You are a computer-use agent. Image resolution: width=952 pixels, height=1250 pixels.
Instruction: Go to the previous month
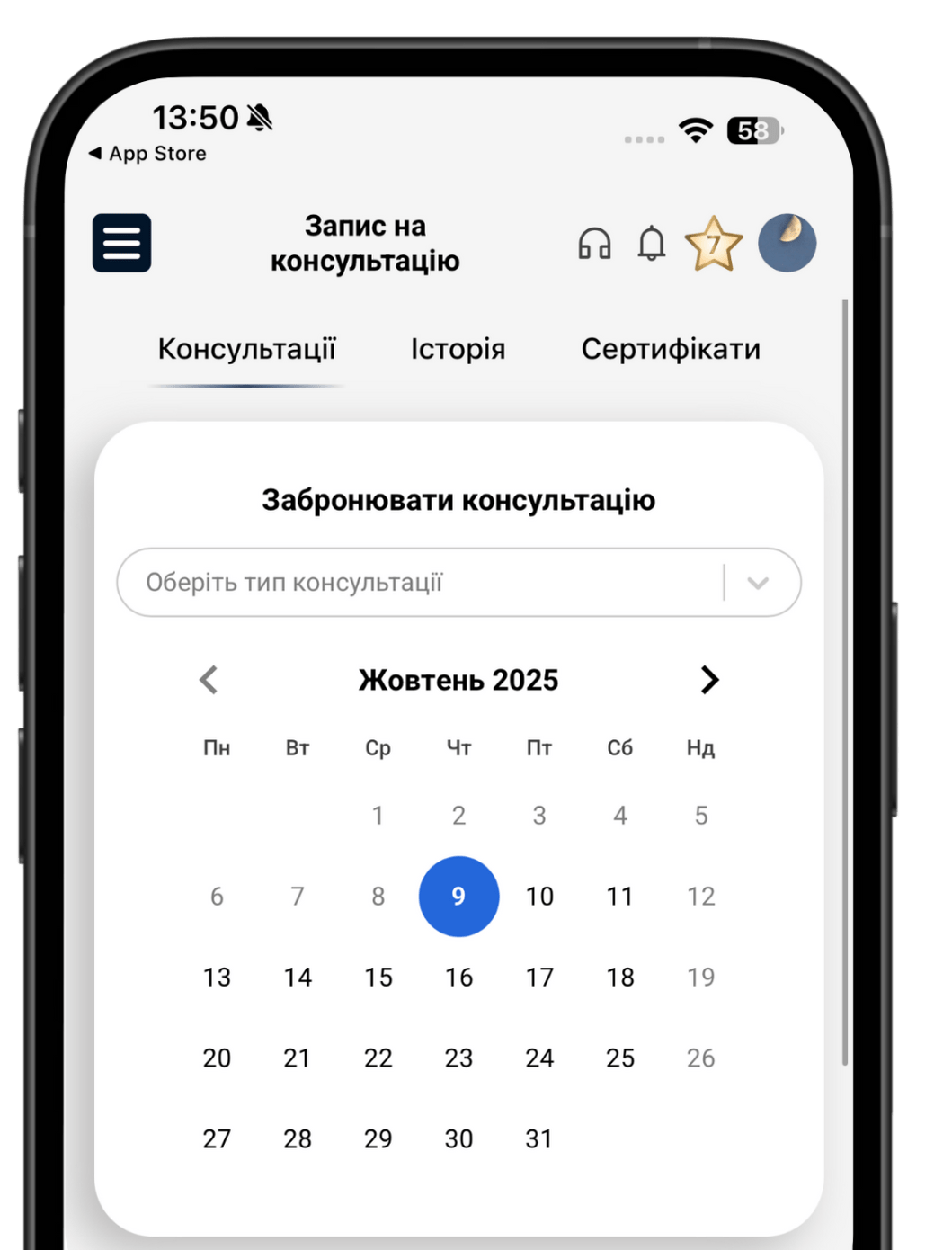(209, 680)
